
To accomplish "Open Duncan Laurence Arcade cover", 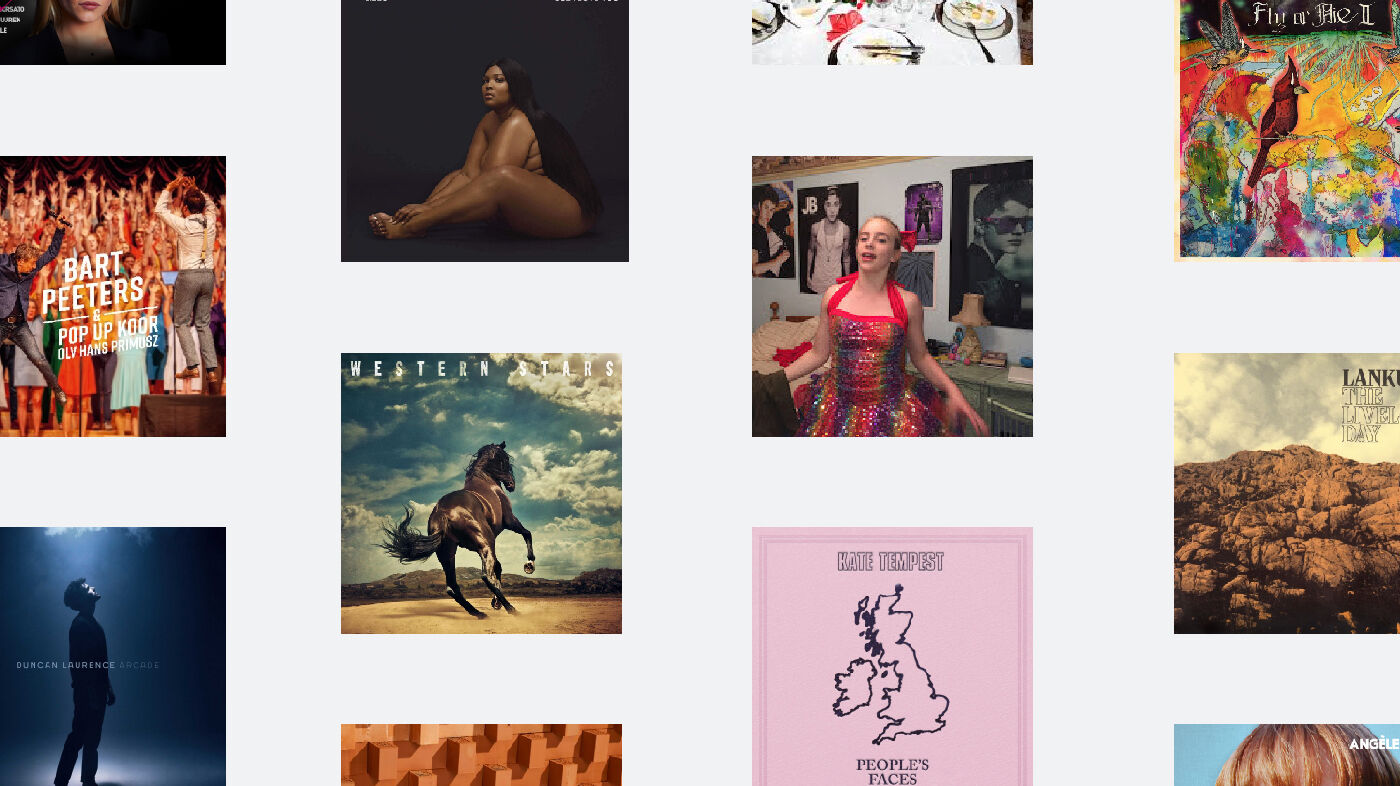I will (x=112, y=656).
